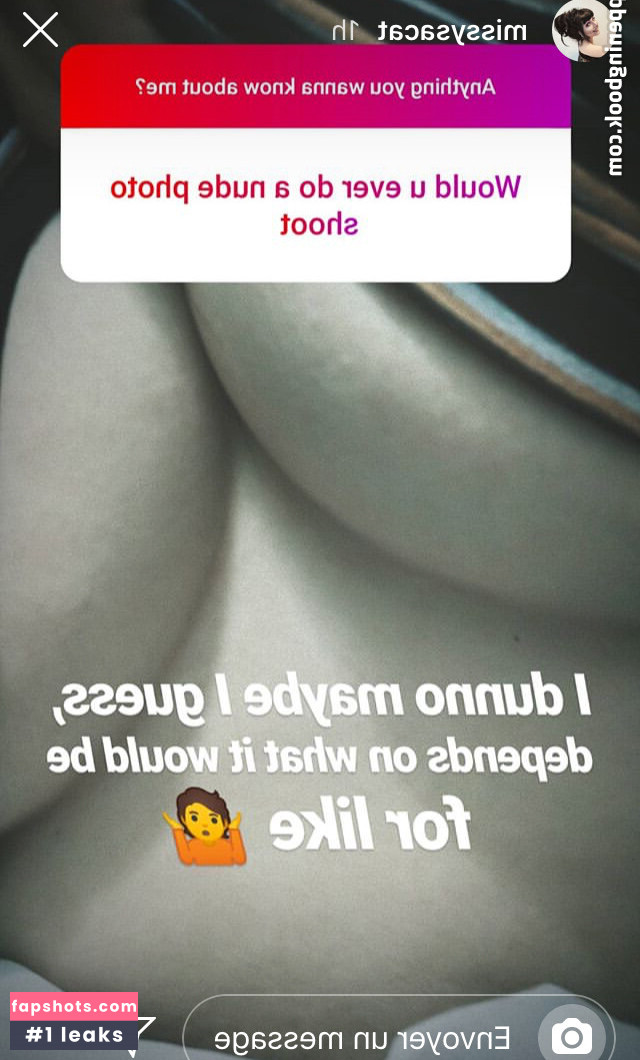The width and height of the screenshot is (640, 1060).
Task: Open missysacat's profile picture
Action: [x=580, y=29]
